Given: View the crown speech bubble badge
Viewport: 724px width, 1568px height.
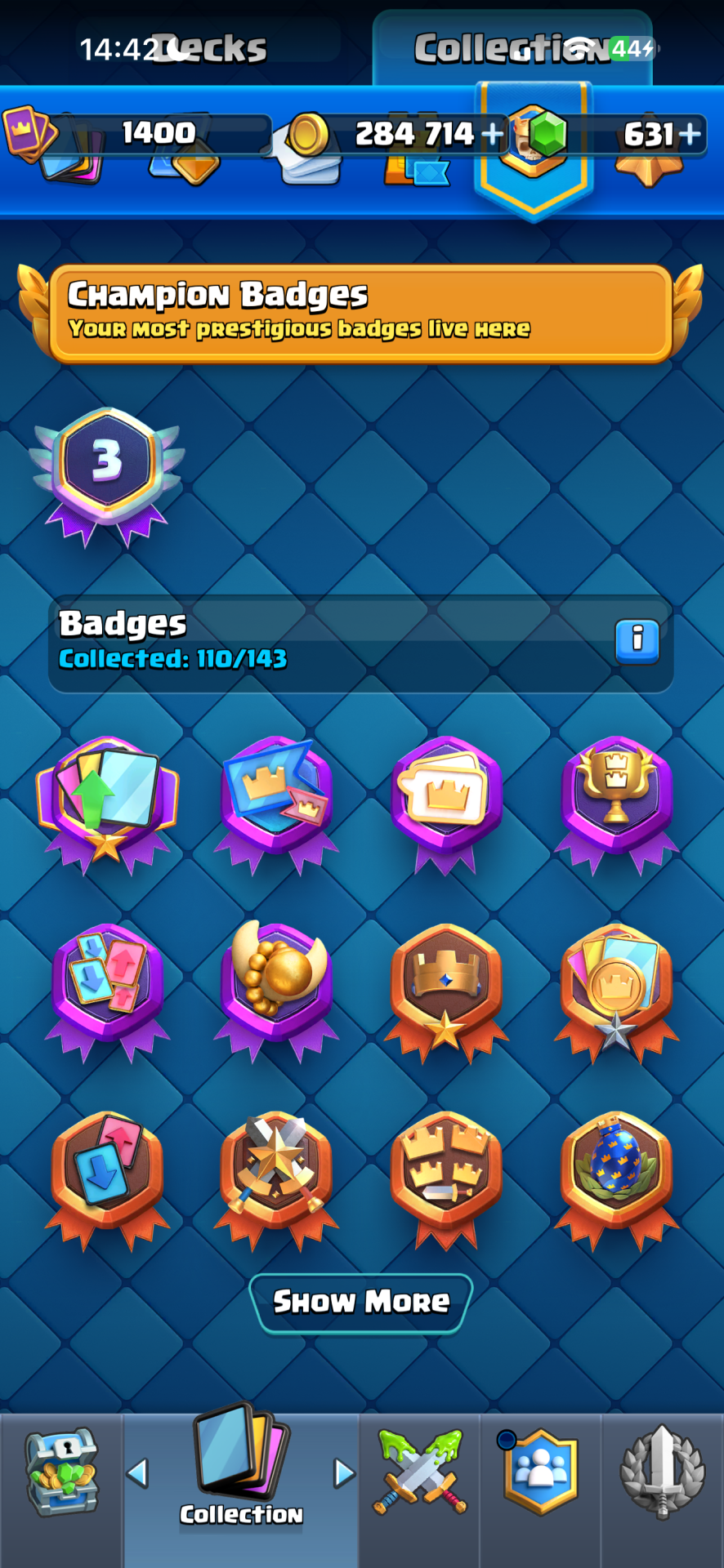Looking at the screenshot, I should pyautogui.click(x=446, y=804).
